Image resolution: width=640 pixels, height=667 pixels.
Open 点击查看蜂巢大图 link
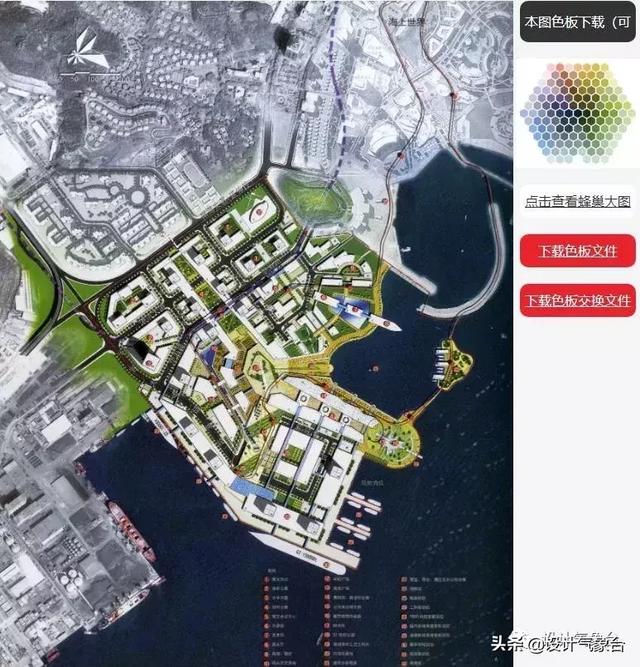click(578, 201)
